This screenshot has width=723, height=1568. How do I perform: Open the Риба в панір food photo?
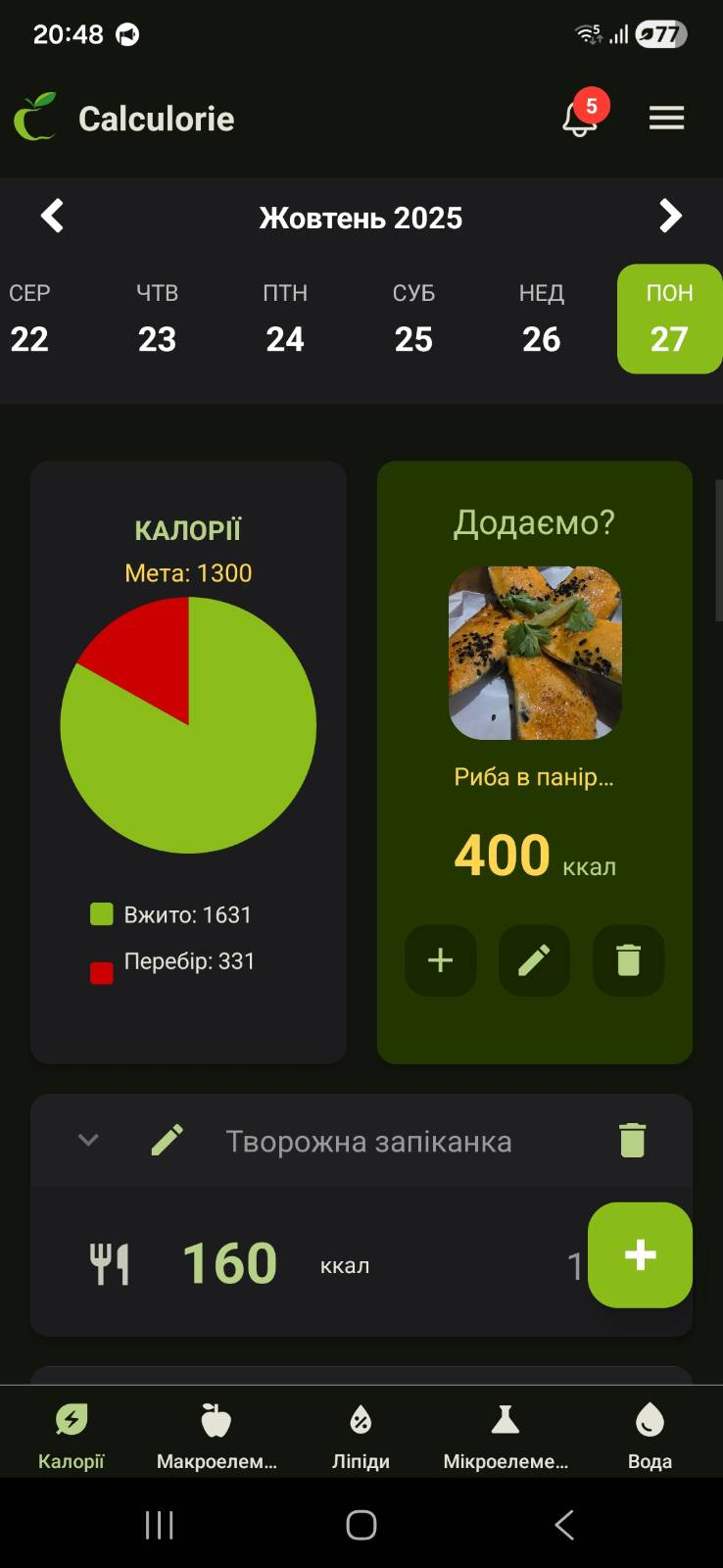pos(534,652)
